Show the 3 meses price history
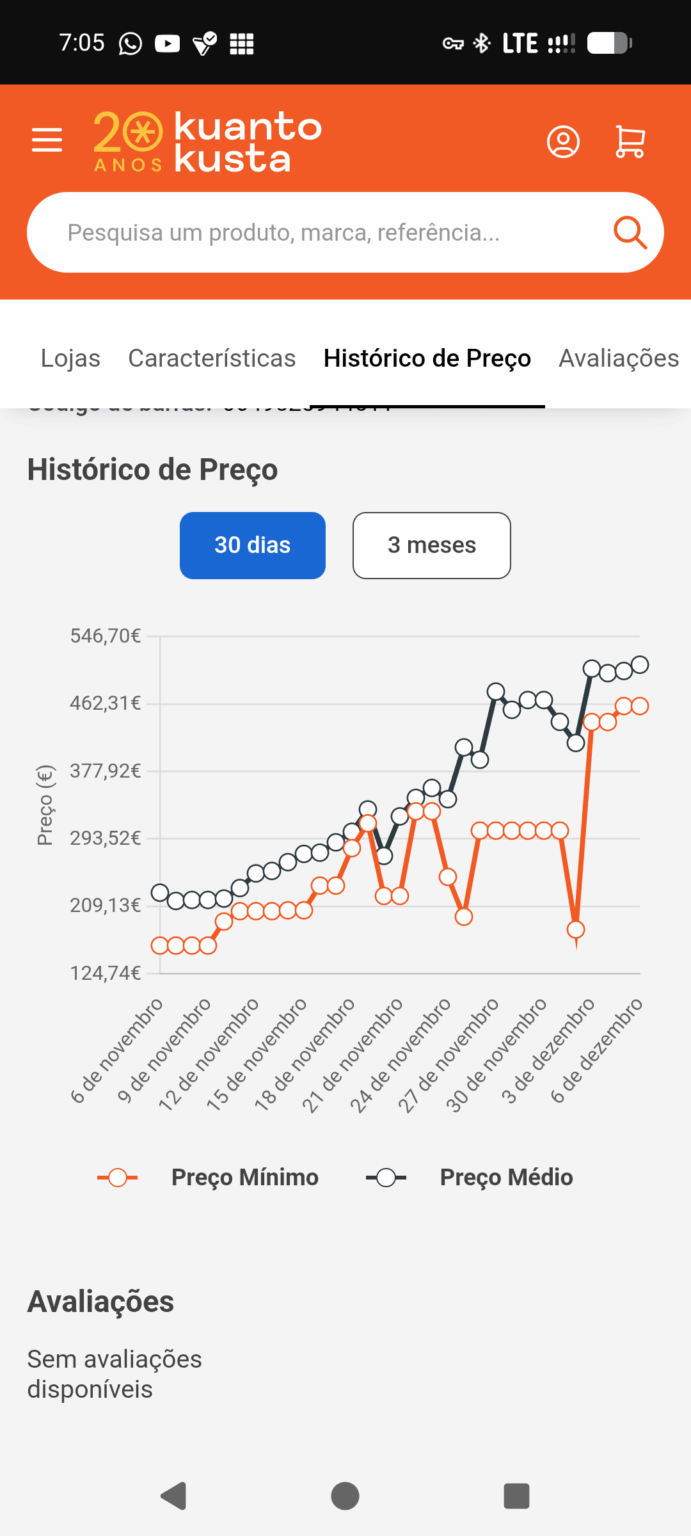 [x=432, y=545]
